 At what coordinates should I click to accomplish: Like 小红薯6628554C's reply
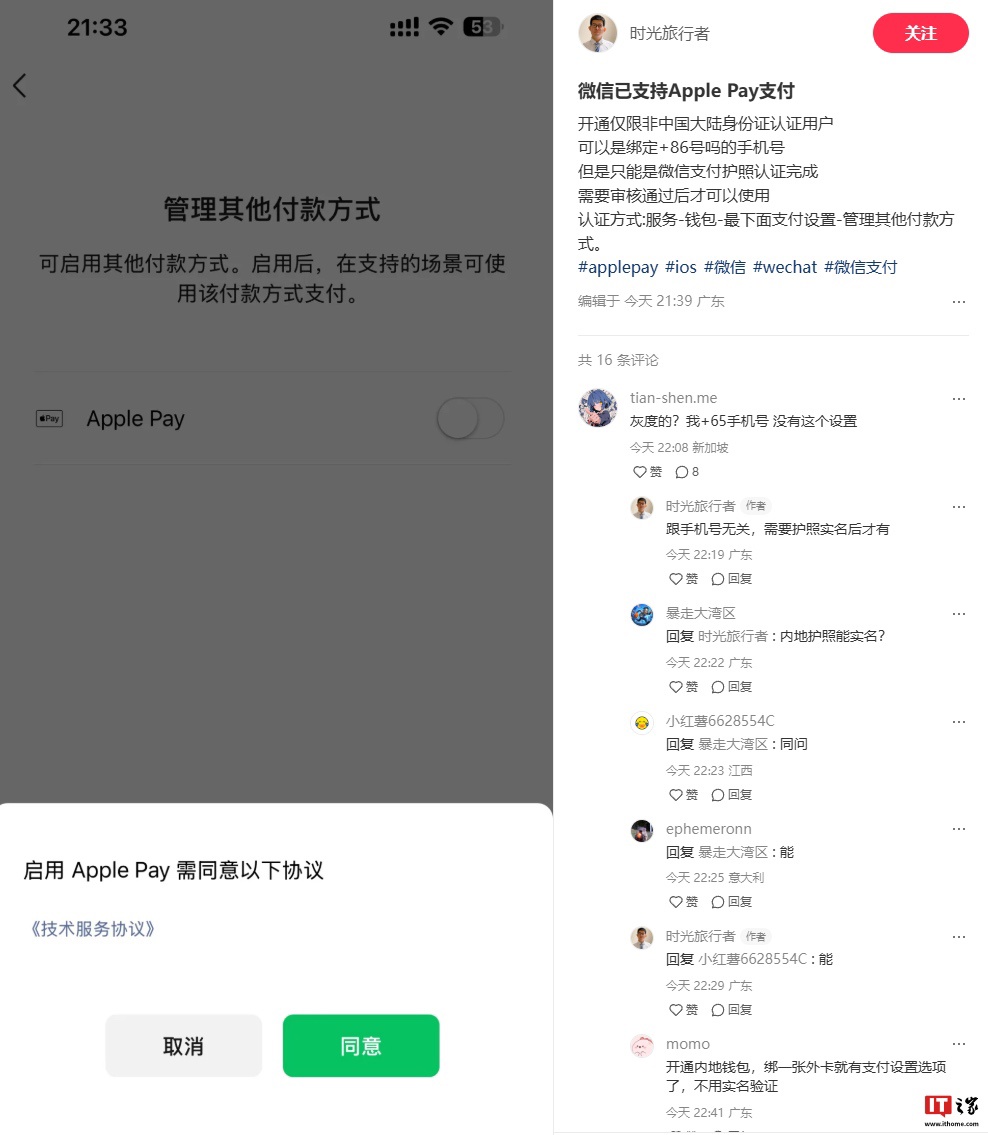pyautogui.click(x=684, y=795)
